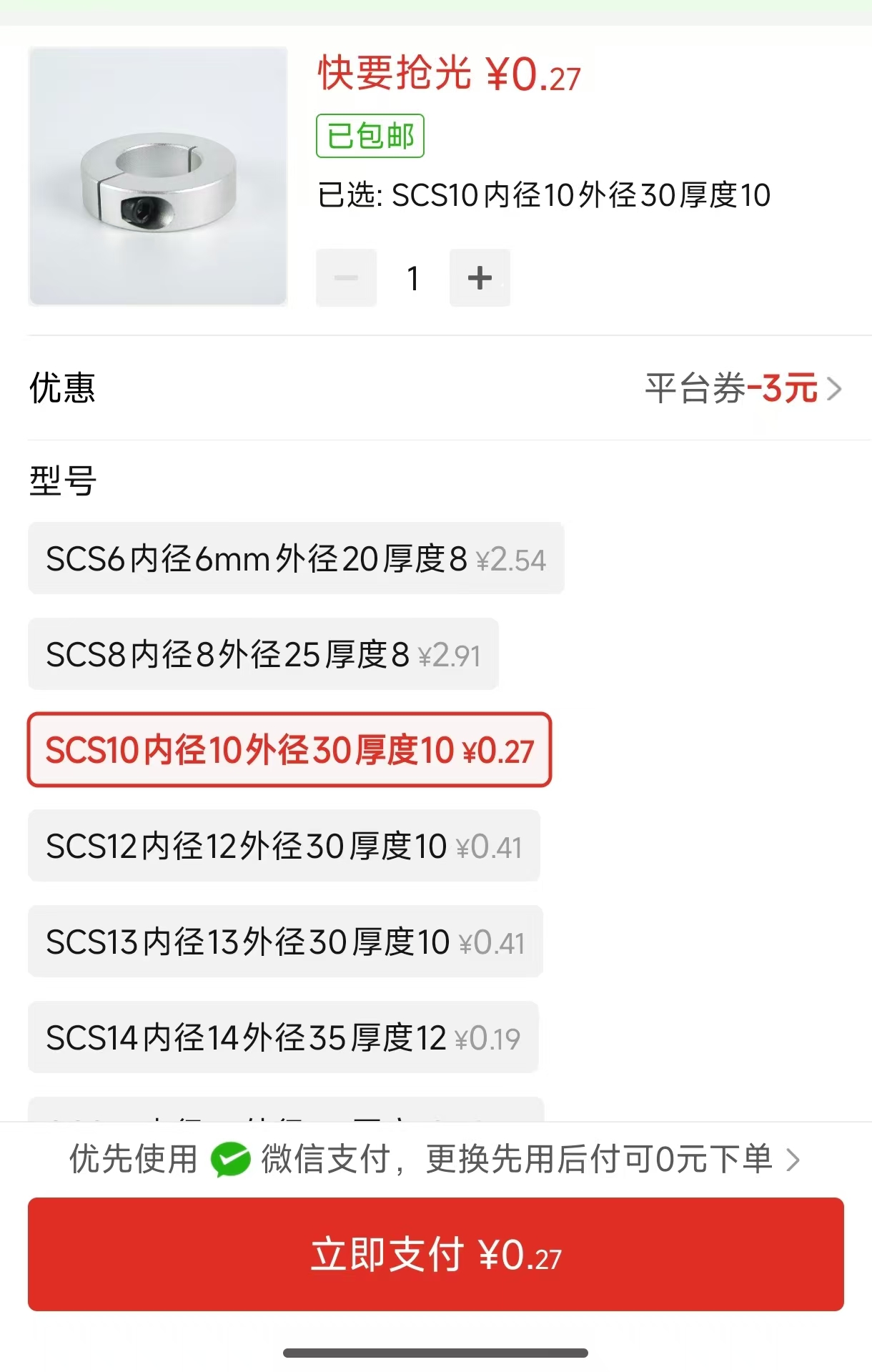Open the product image preview
The image size is (872, 1372).
tap(158, 177)
